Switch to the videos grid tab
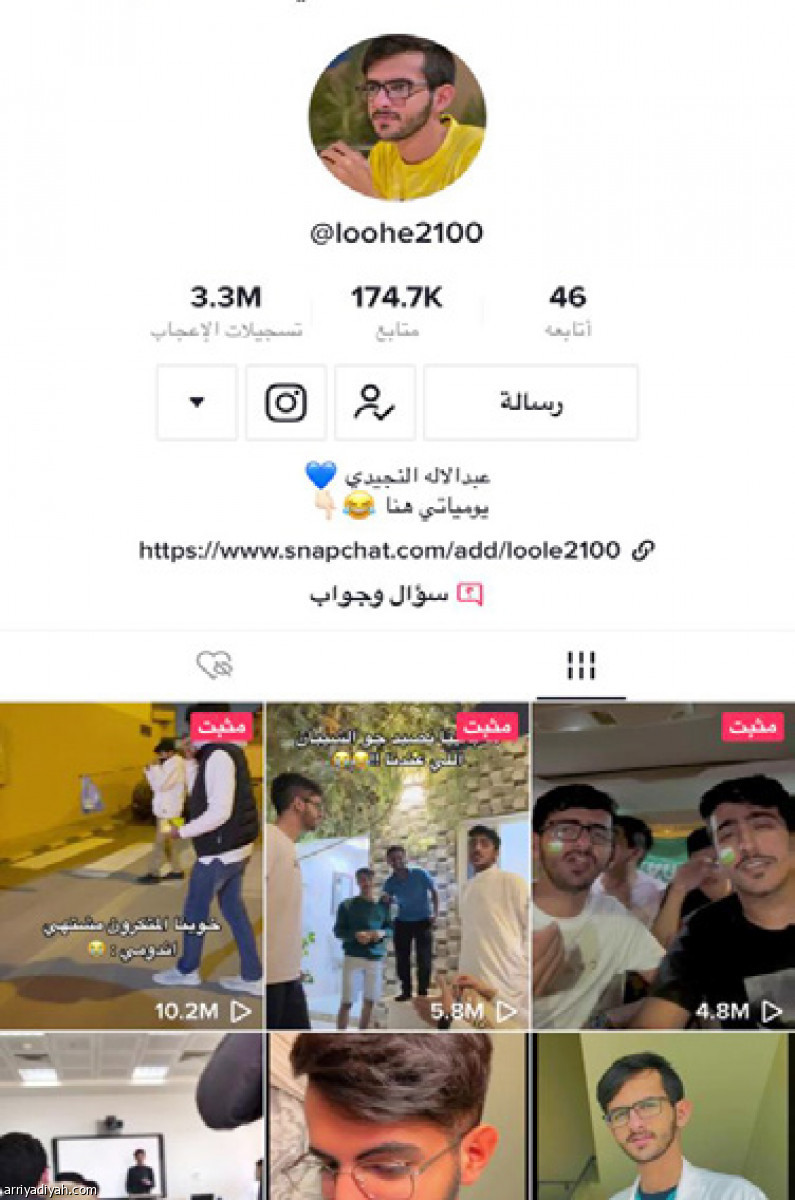The width and height of the screenshot is (795, 1200). [581, 665]
